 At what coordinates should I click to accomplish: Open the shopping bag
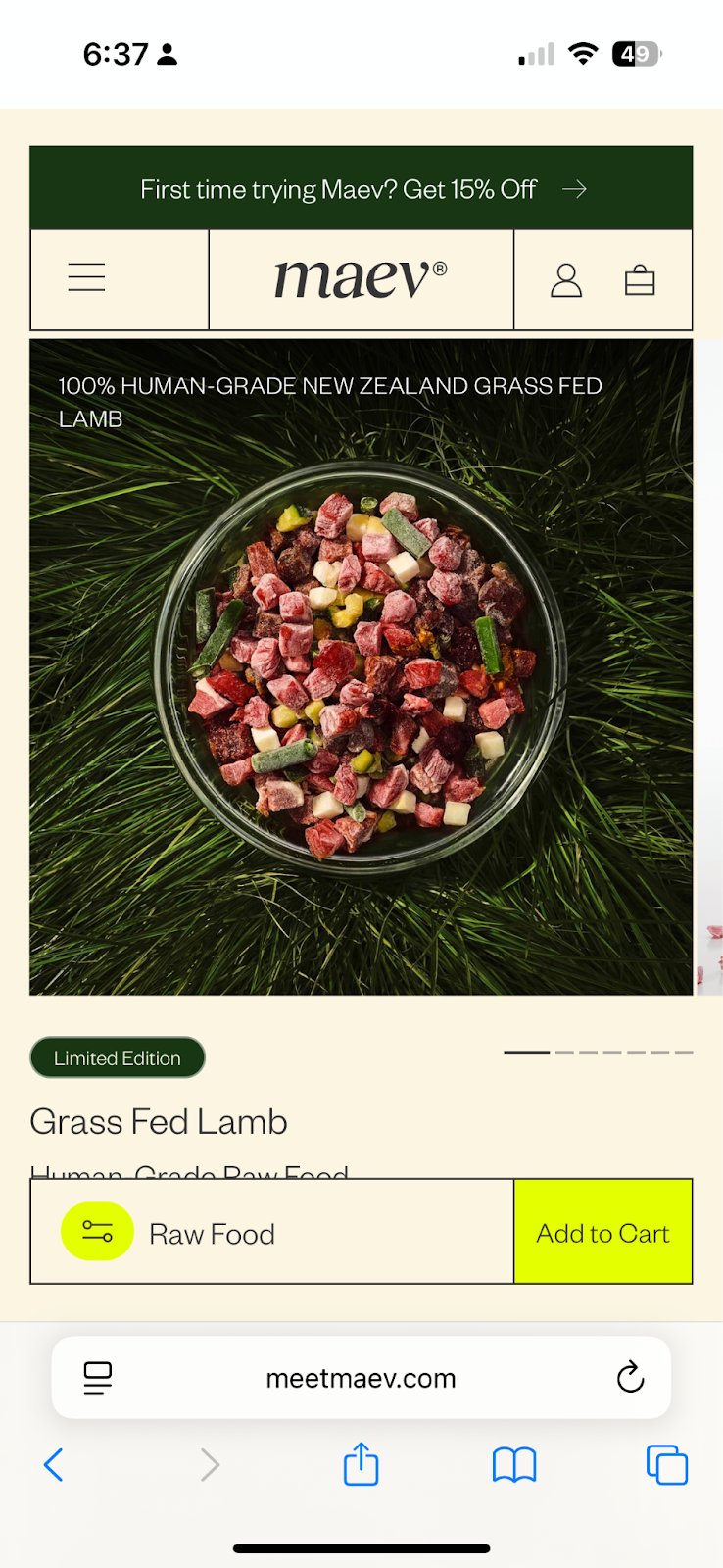click(640, 280)
